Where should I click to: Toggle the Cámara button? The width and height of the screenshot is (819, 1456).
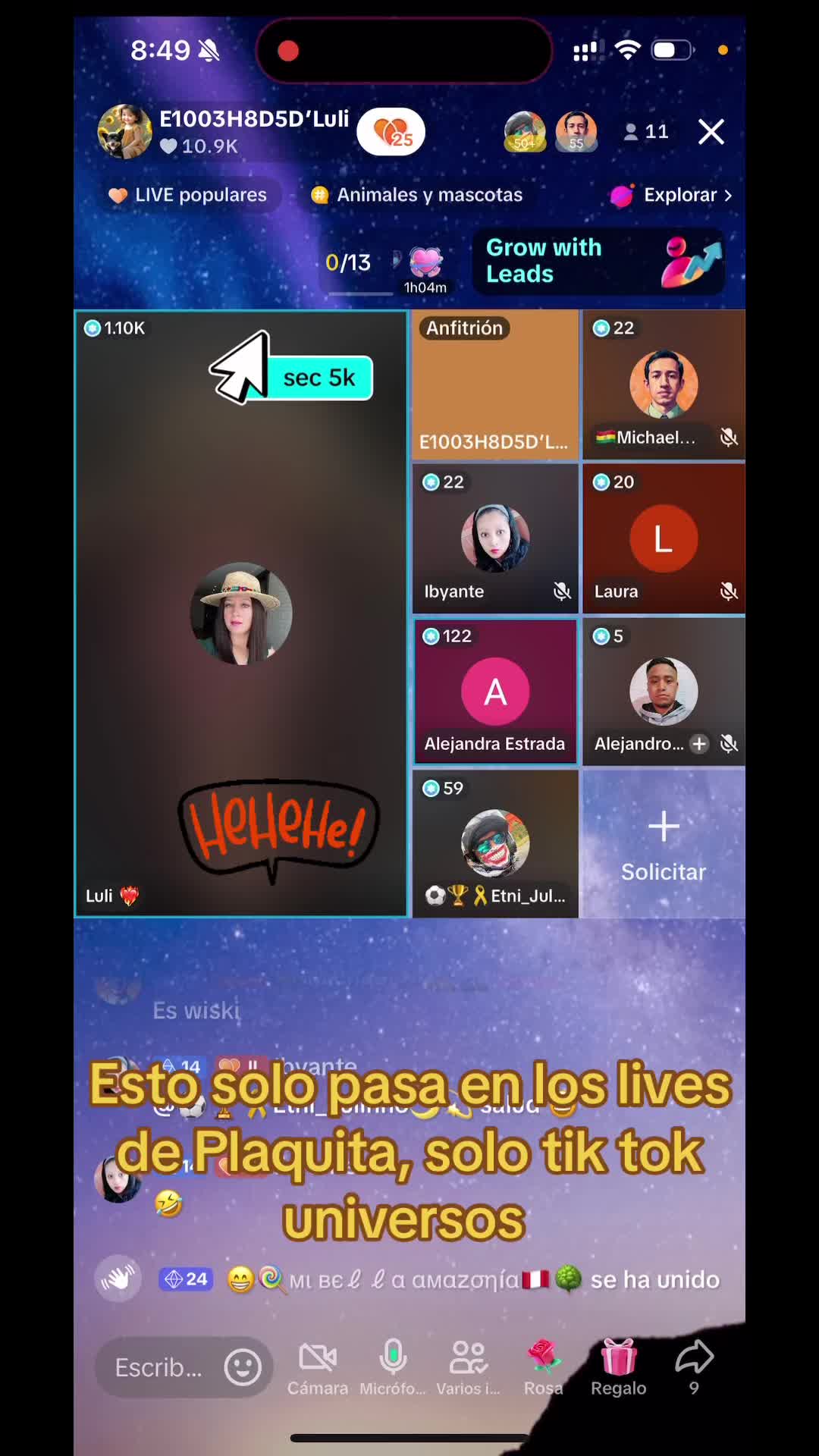(x=317, y=1367)
